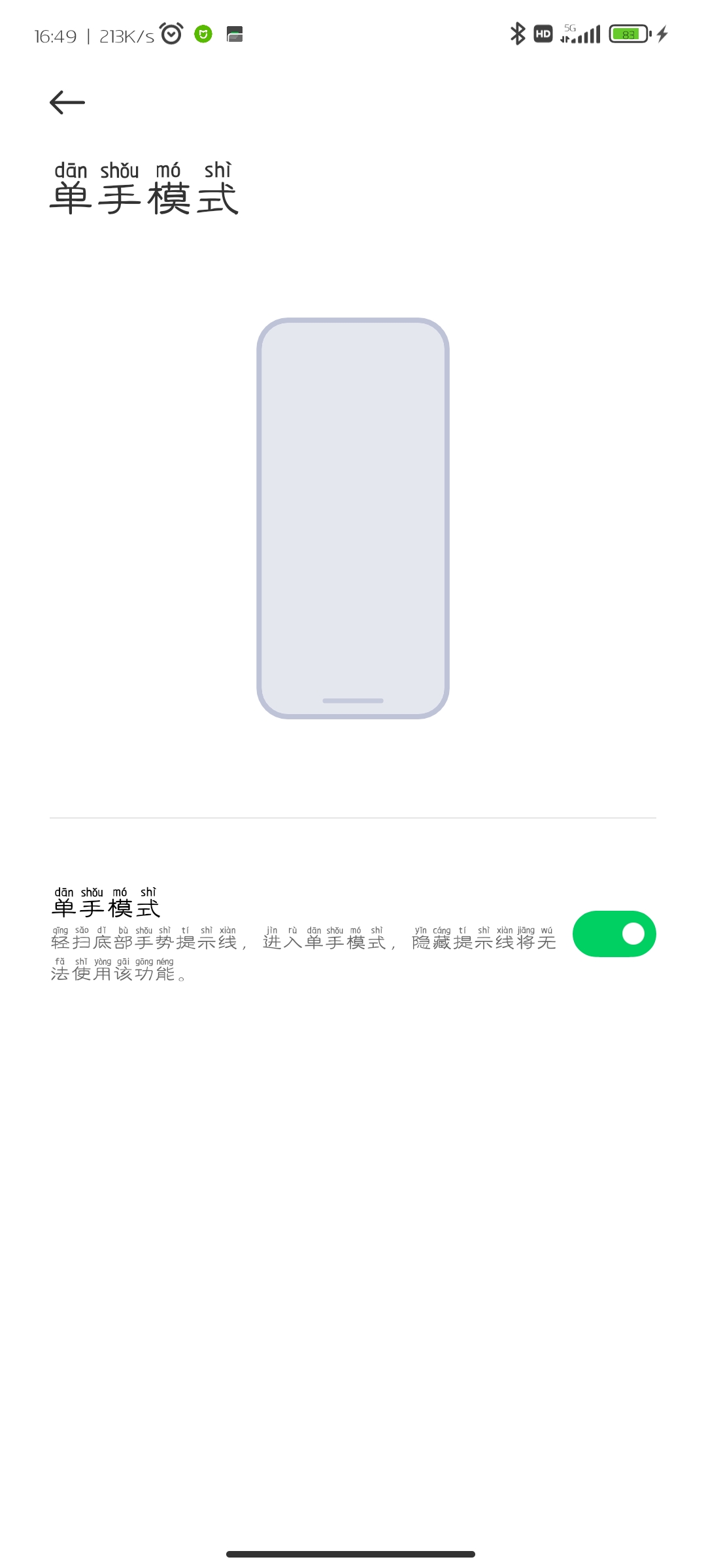The width and height of the screenshot is (706, 1568).
Task: Turn off the 单手模式 switch
Action: 614,934
